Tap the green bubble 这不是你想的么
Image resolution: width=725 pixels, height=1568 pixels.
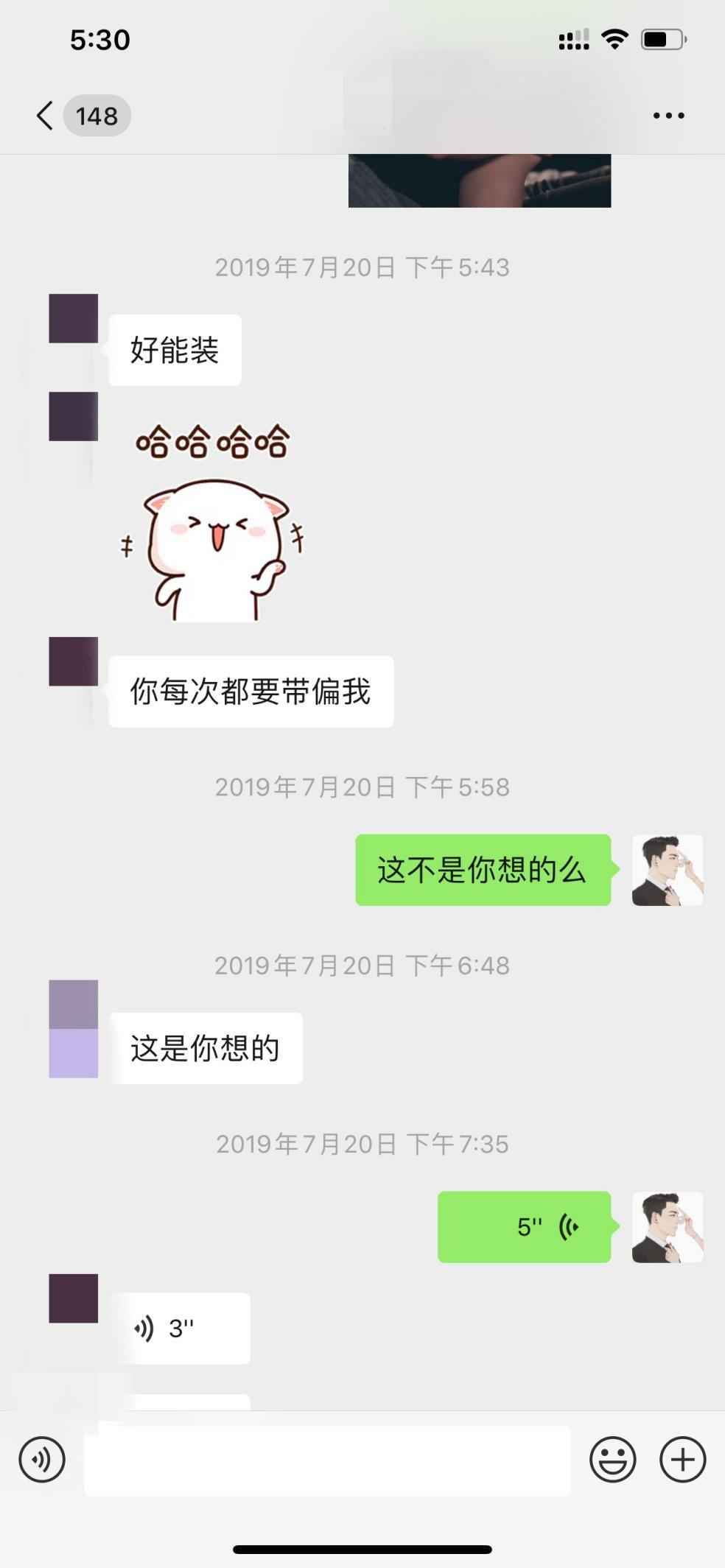(x=482, y=871)
